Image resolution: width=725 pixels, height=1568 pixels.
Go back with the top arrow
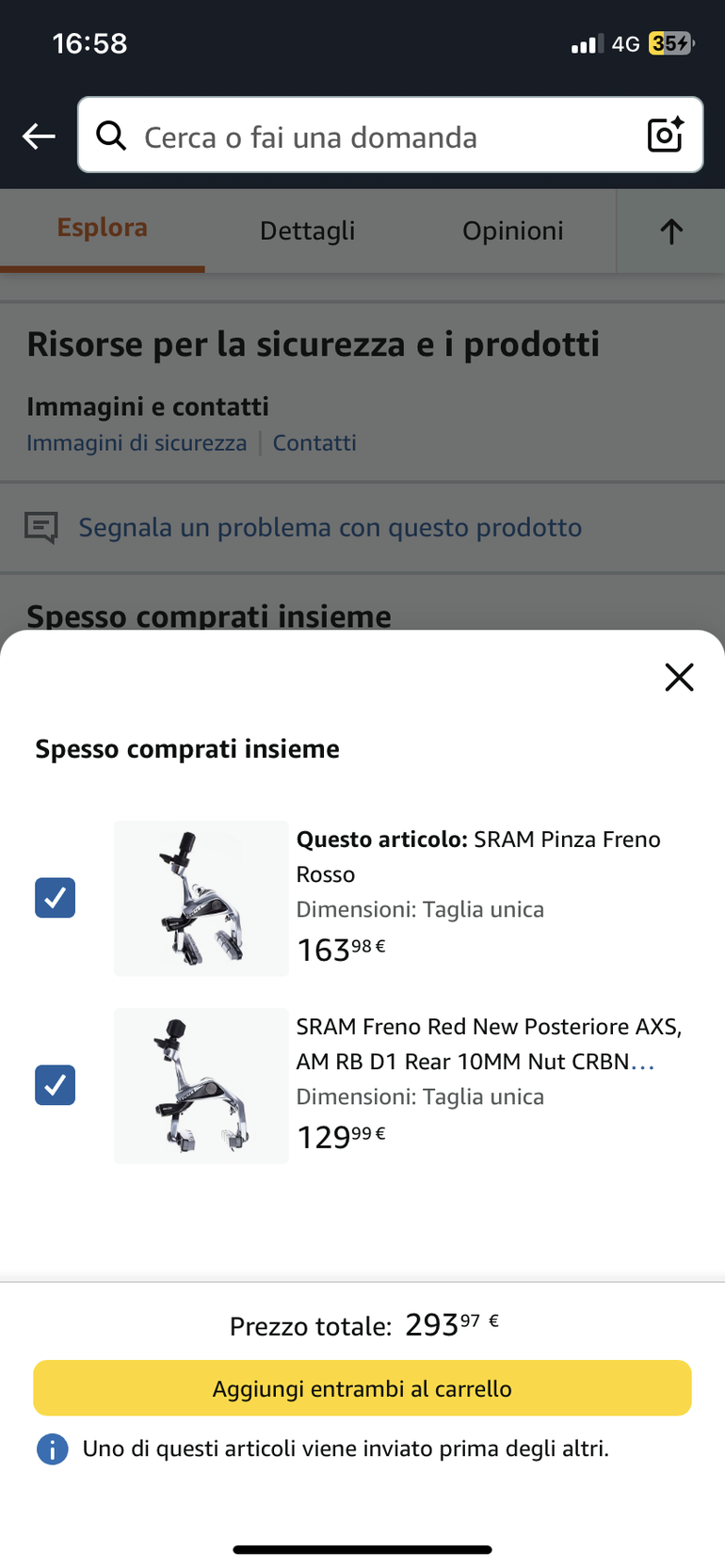[x=39, y=136]
